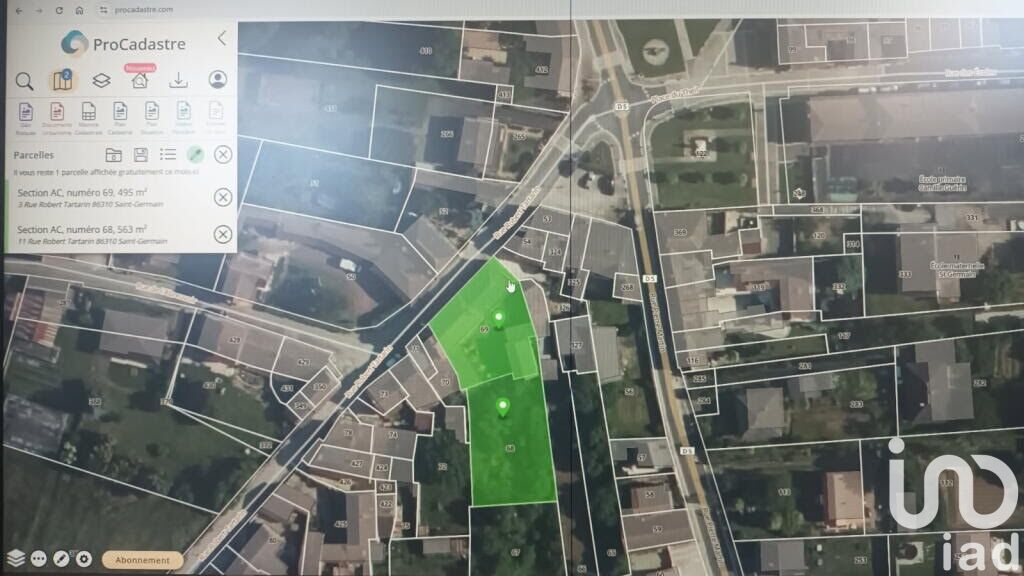The image size is (1024, 576).
Task: Open the three-dots more options button
Action: (38, 559)
